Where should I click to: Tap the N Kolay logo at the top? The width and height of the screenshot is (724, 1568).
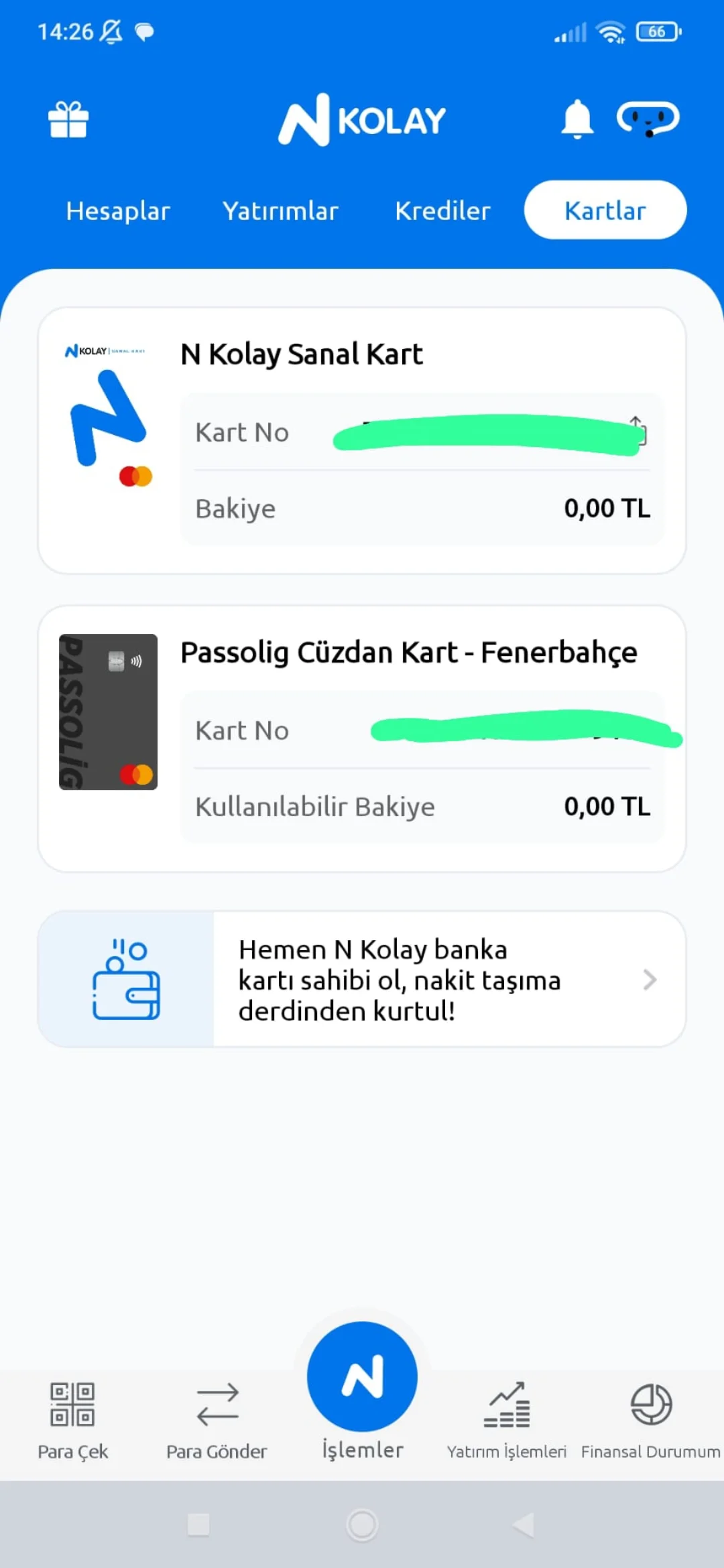tap(362, 121)
